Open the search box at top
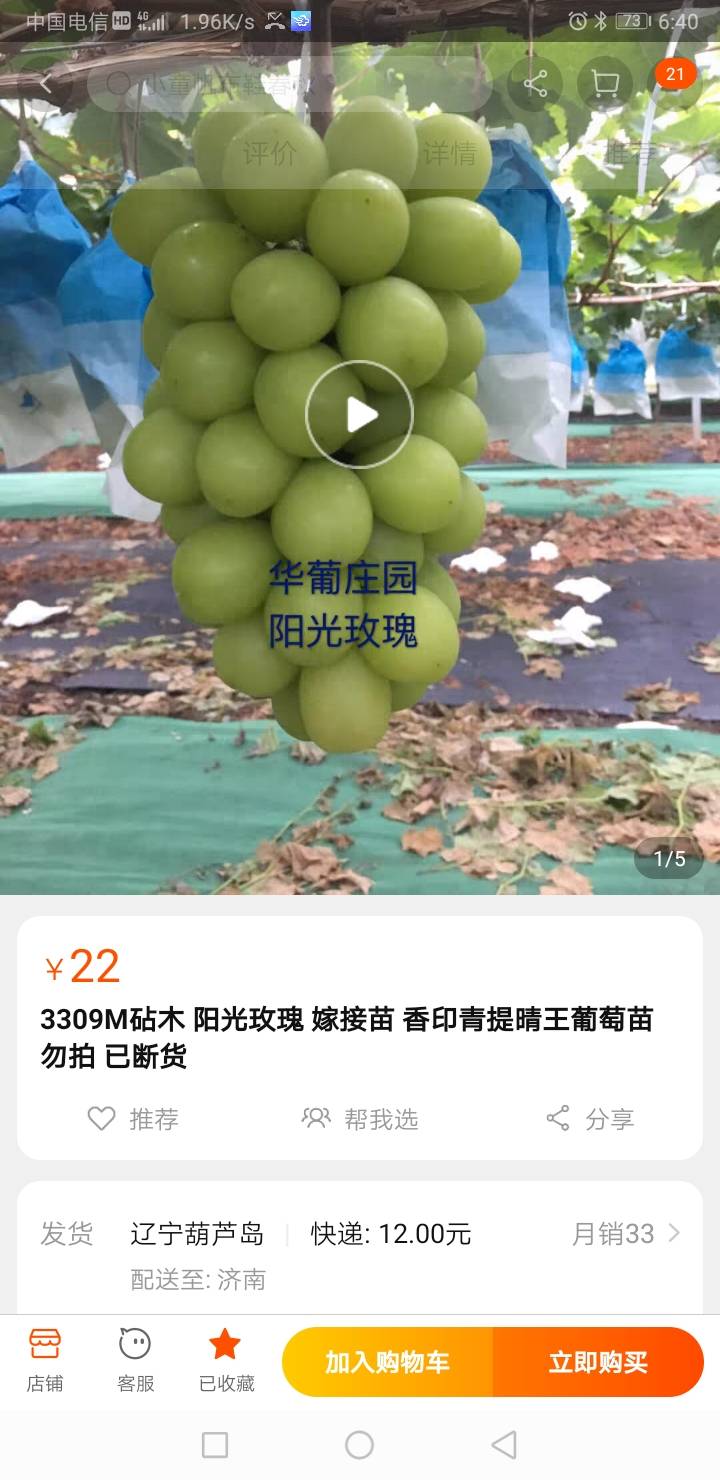720x1480 pixels. click(290, 84)
